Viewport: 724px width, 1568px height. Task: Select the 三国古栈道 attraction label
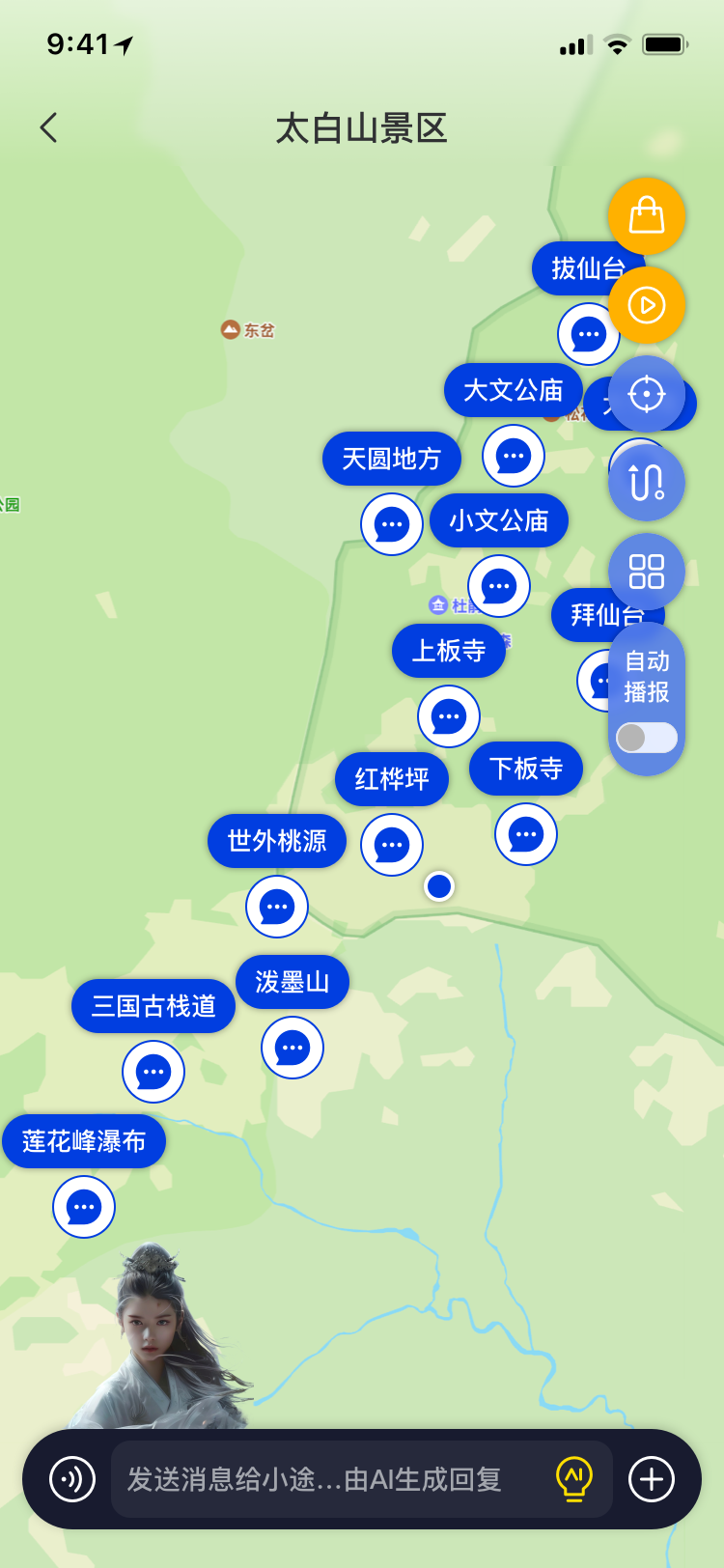coord(153,1005)
